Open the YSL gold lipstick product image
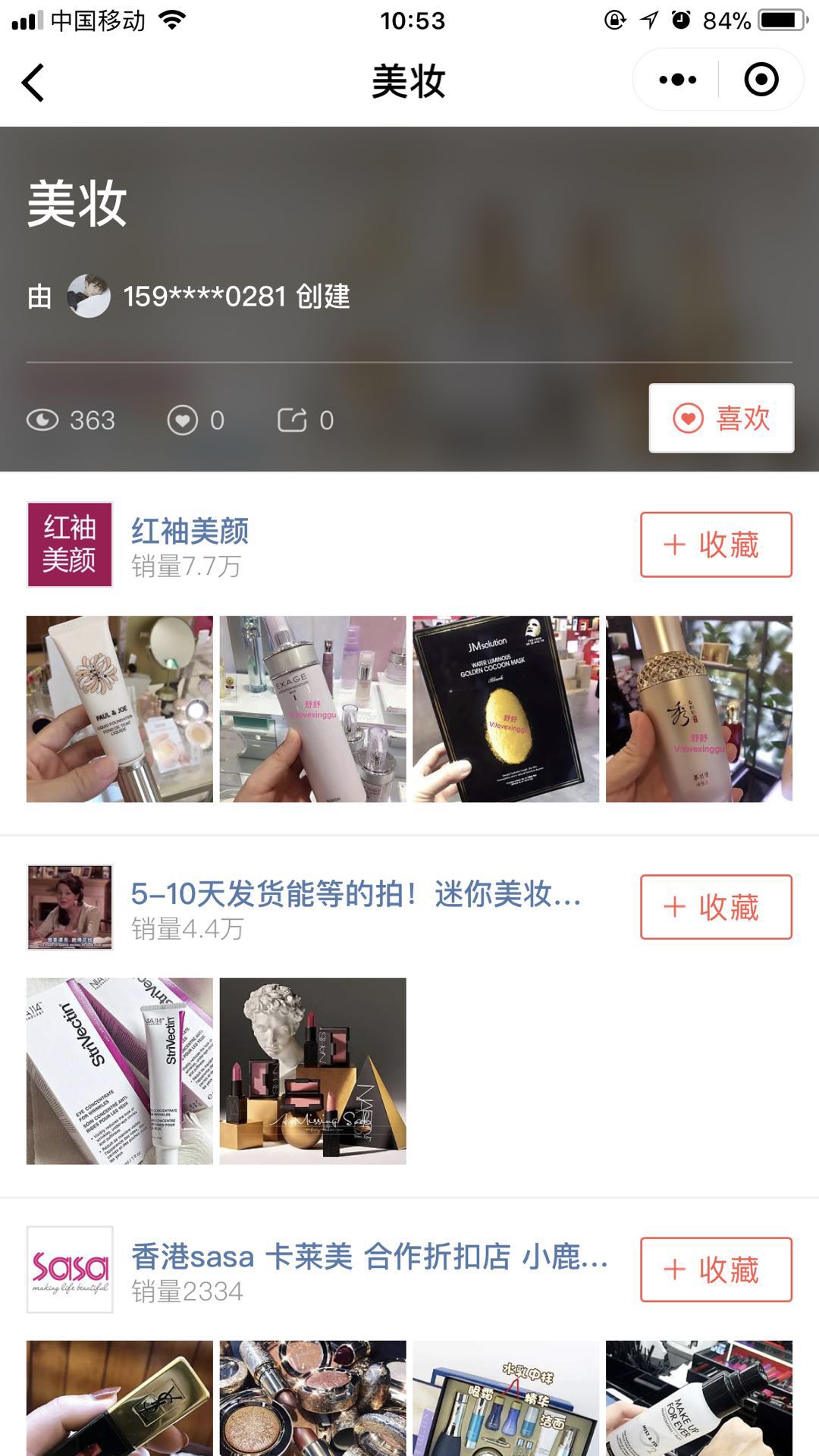This screenshot has height=1456, width=819. point(120,1399)
